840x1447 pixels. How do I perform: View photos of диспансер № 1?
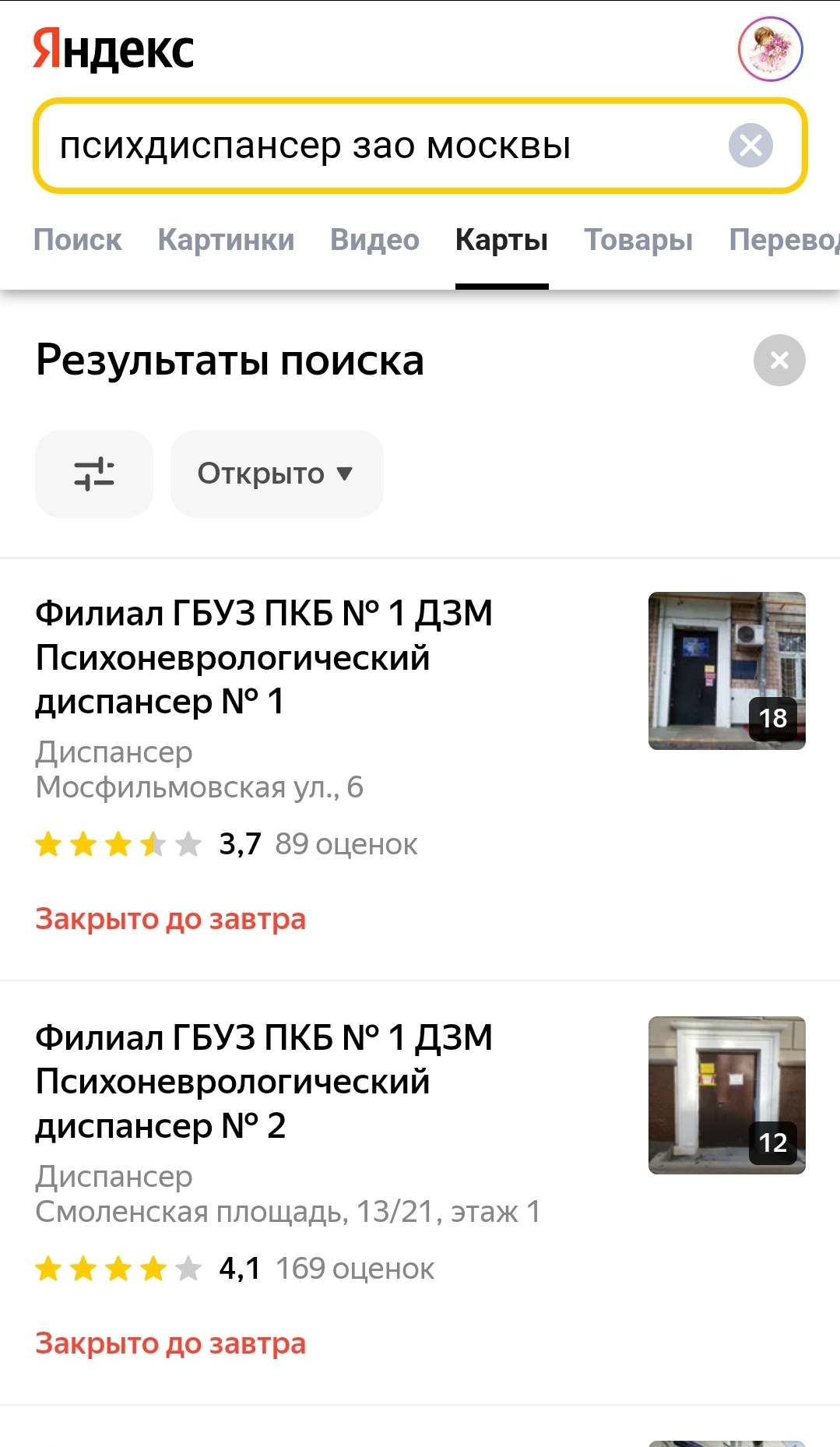[727, 671]
